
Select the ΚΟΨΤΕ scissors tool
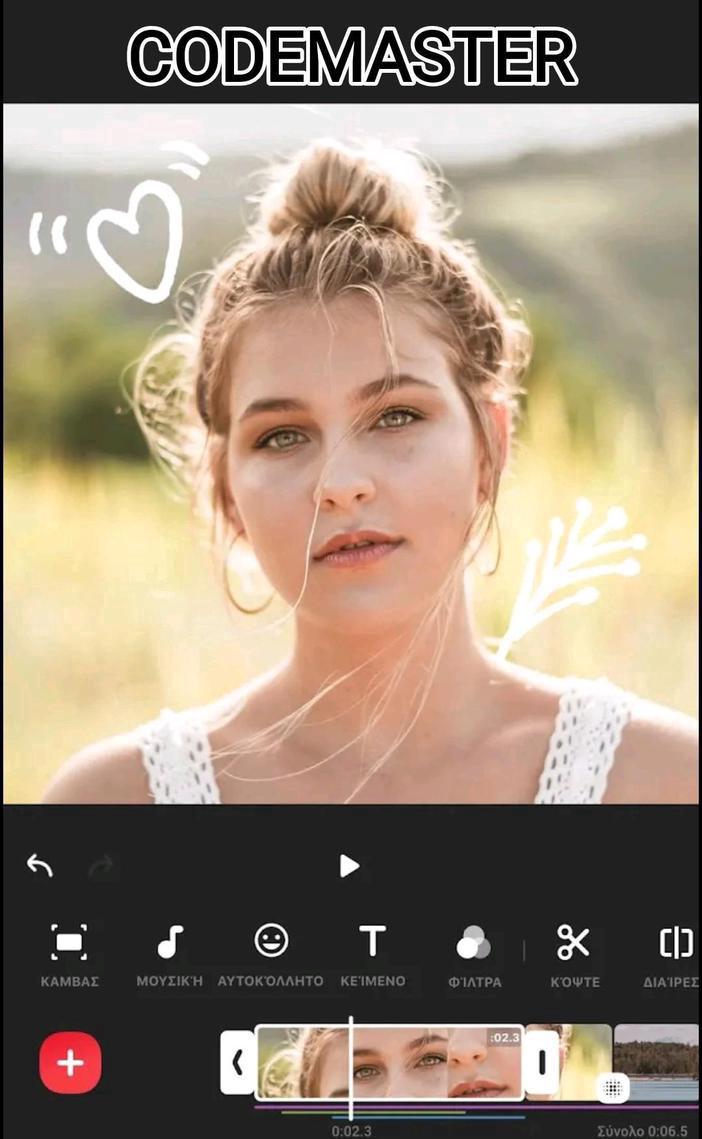coord(574,954)
